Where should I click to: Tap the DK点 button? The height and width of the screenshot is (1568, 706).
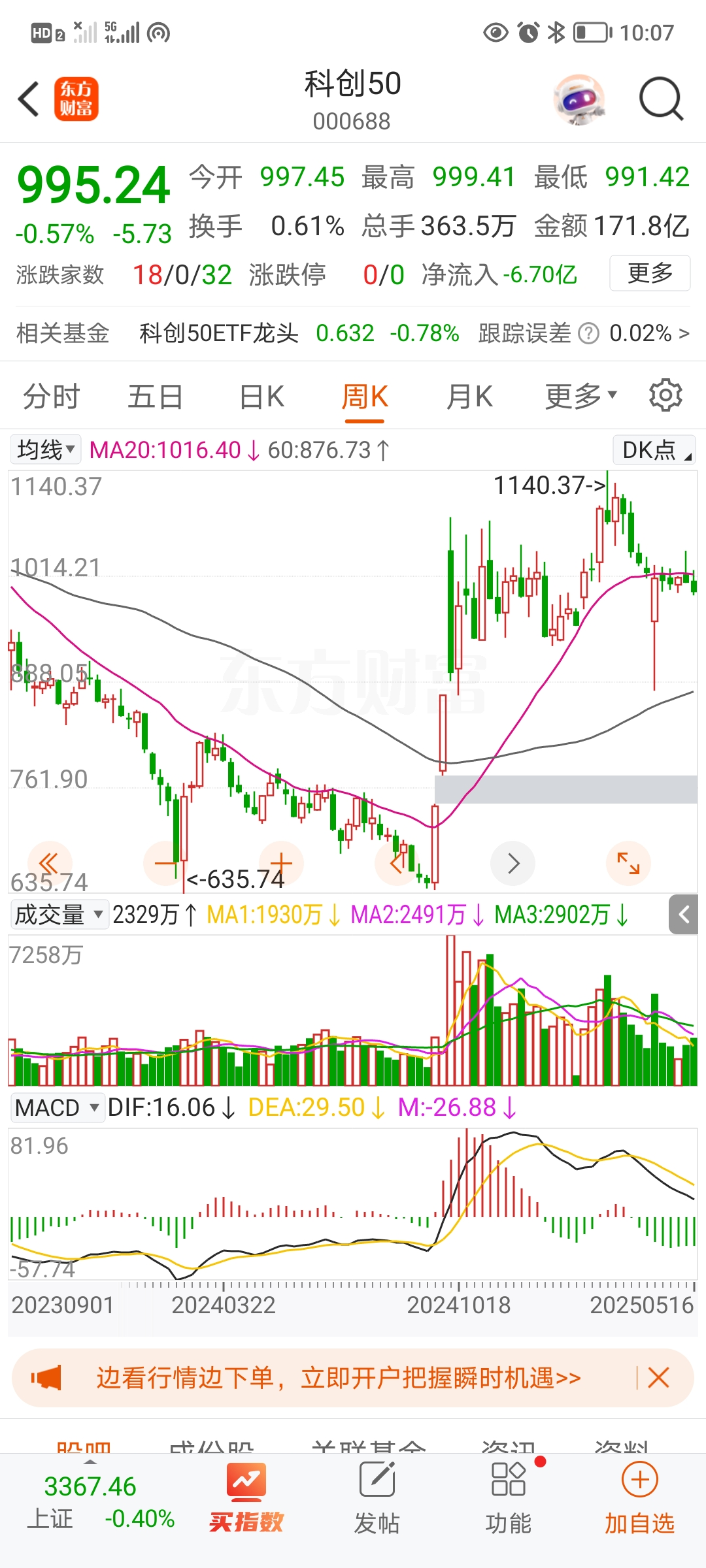click(x=654, y=450)
